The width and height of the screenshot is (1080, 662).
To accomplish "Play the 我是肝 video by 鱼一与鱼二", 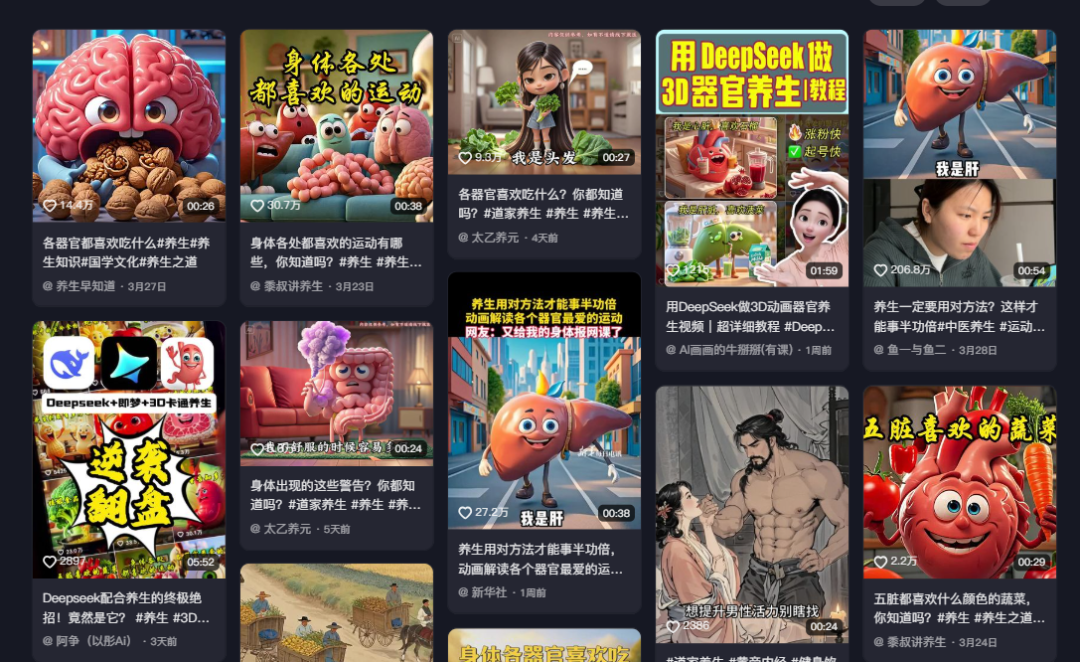I will tap(959, 158).
